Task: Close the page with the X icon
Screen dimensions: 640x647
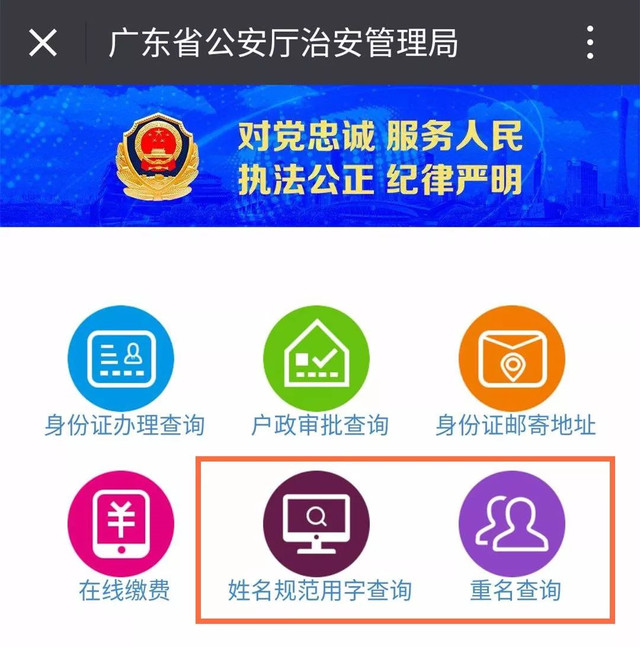Action: pos(43,43)
